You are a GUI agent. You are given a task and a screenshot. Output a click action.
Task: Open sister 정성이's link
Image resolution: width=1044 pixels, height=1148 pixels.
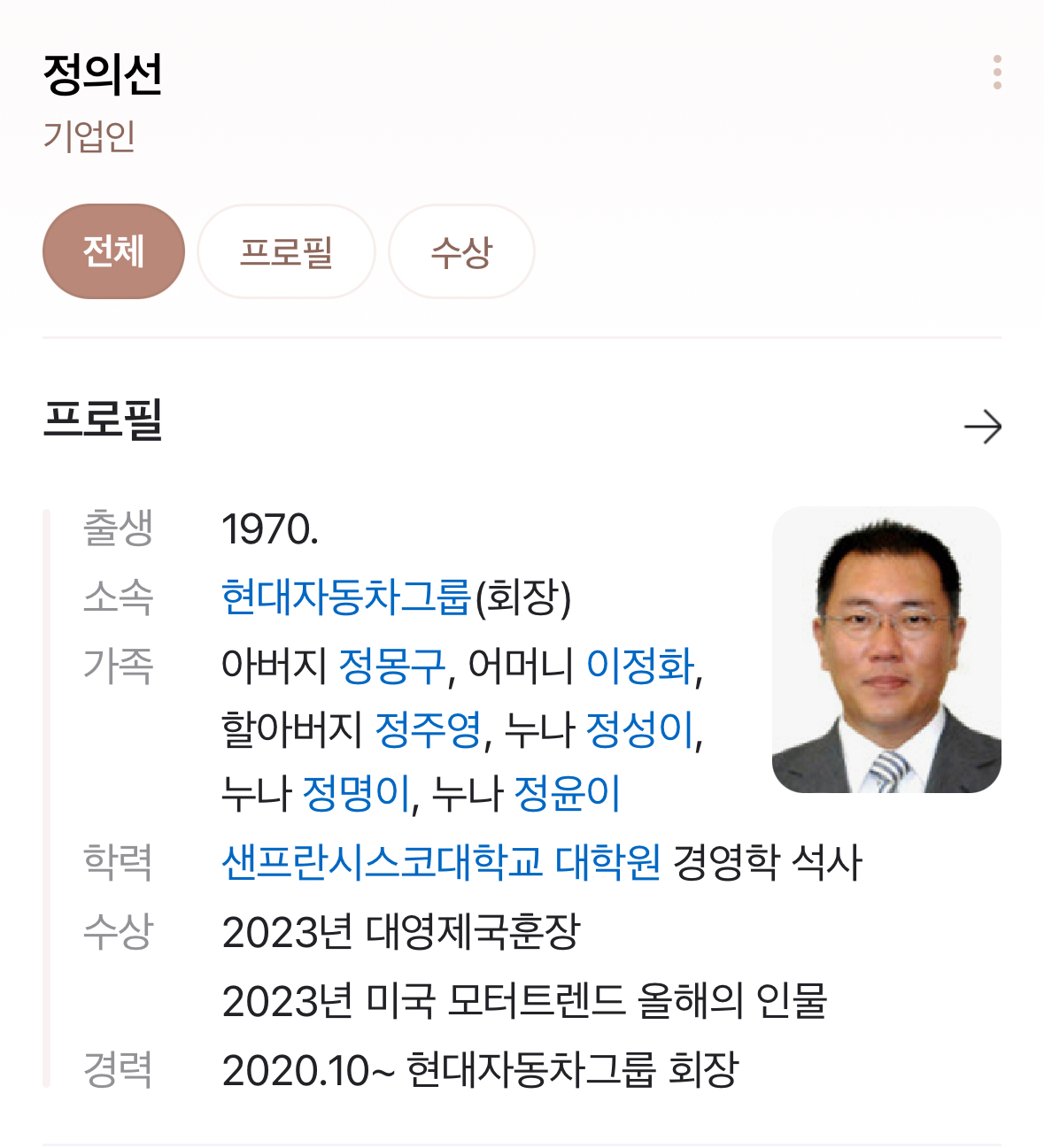[640, 730]
